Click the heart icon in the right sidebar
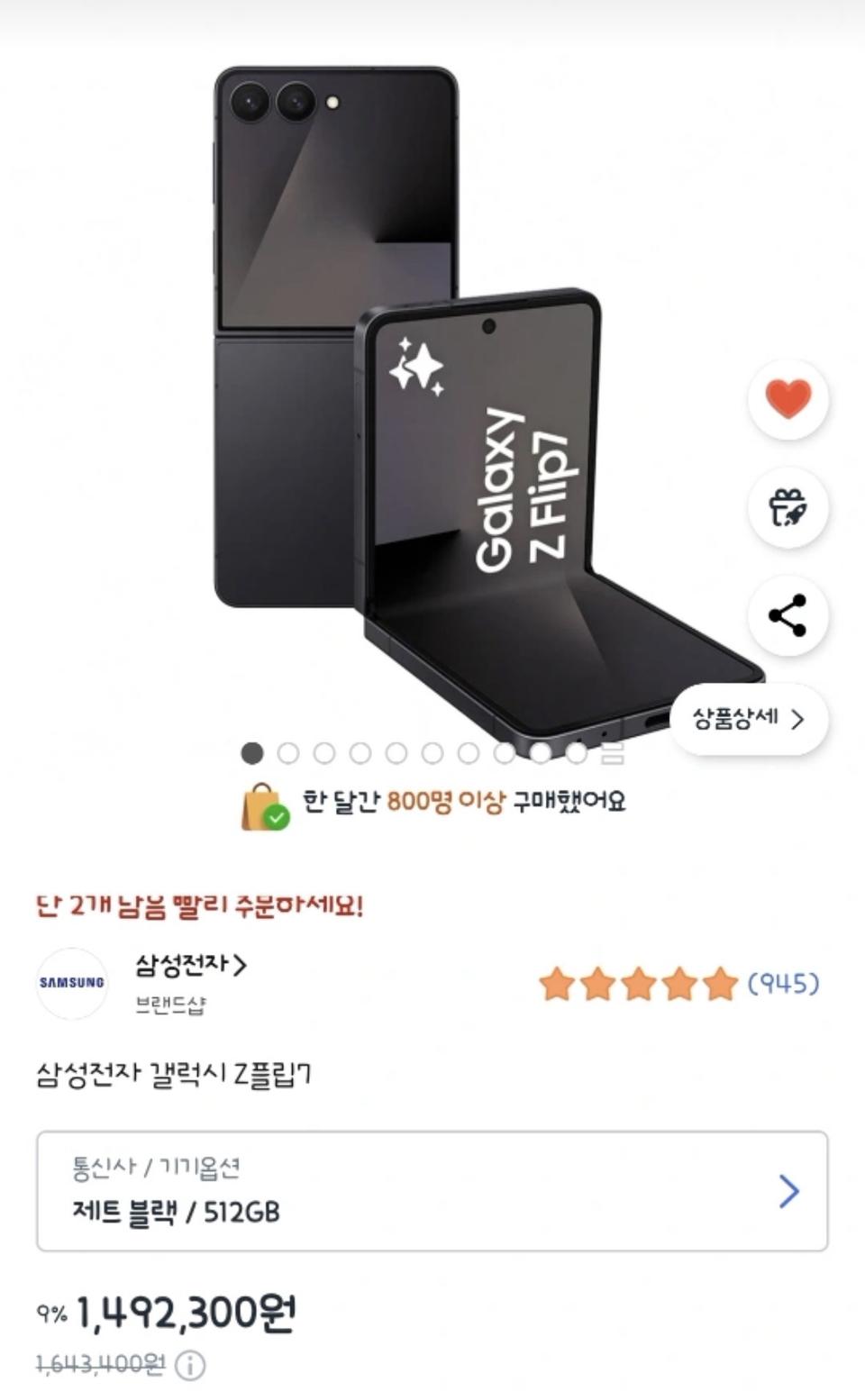Image resolution: width=865 pixels, height=1400 pixels. 786,400
